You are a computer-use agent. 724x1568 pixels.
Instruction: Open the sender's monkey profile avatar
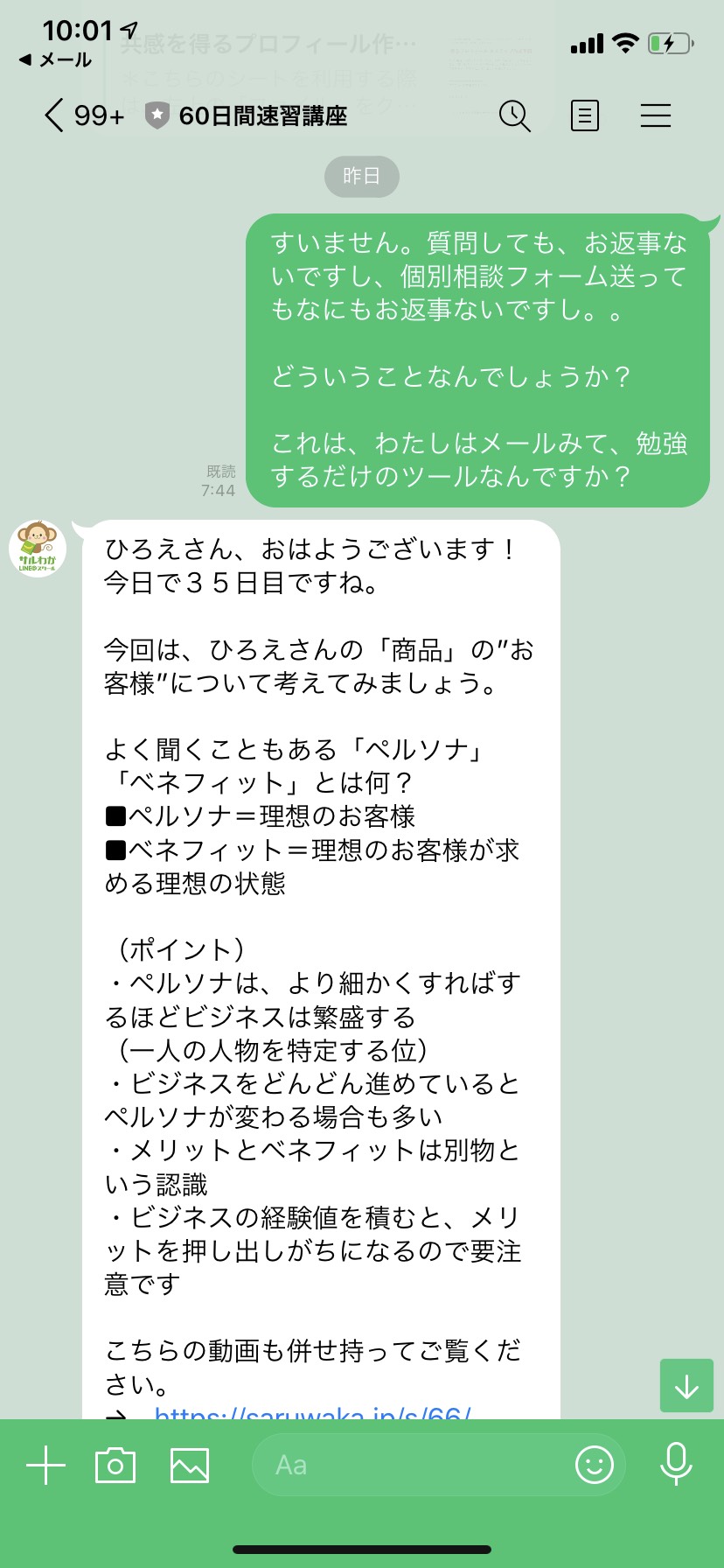[x=38, y=549]
